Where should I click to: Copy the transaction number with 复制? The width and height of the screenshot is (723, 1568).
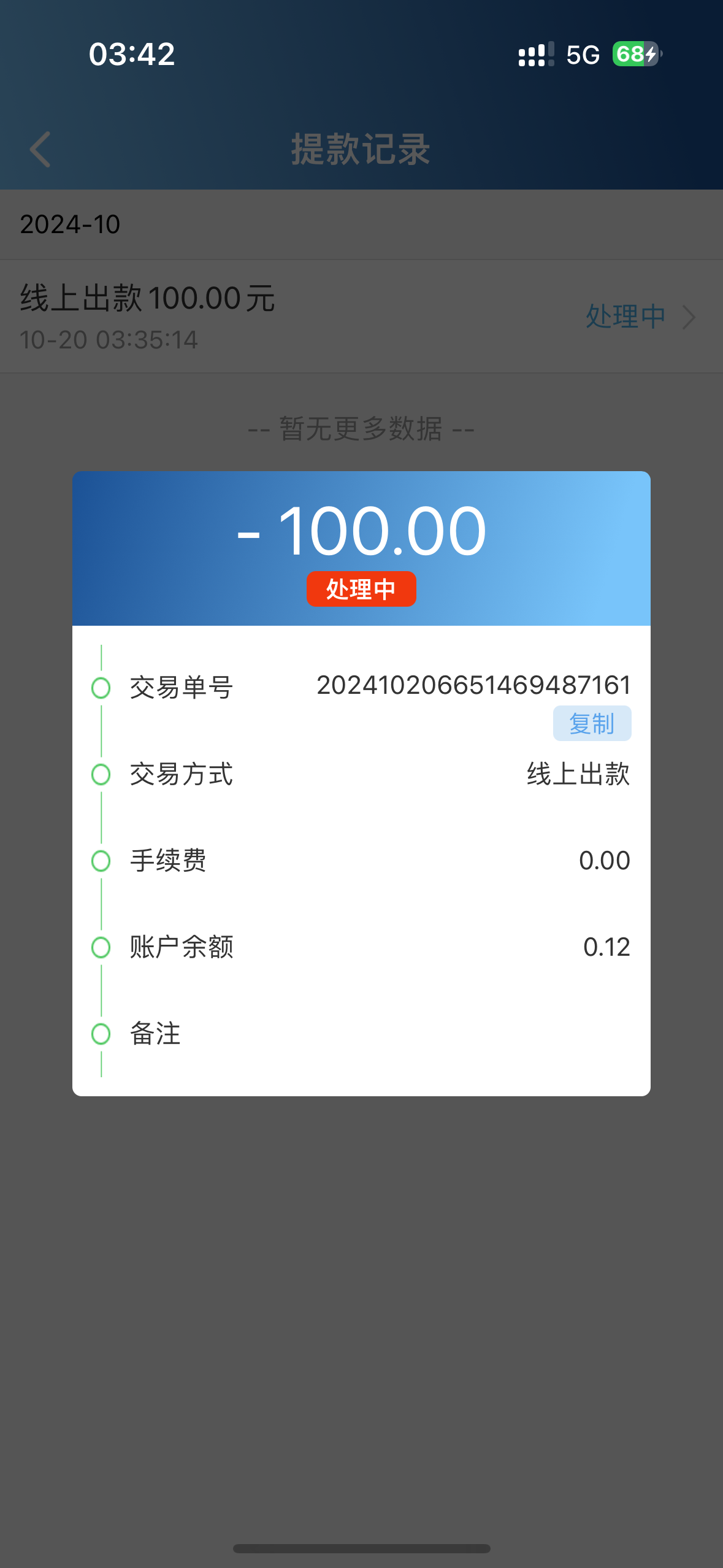pyautogui.click(x=592, y=723)
